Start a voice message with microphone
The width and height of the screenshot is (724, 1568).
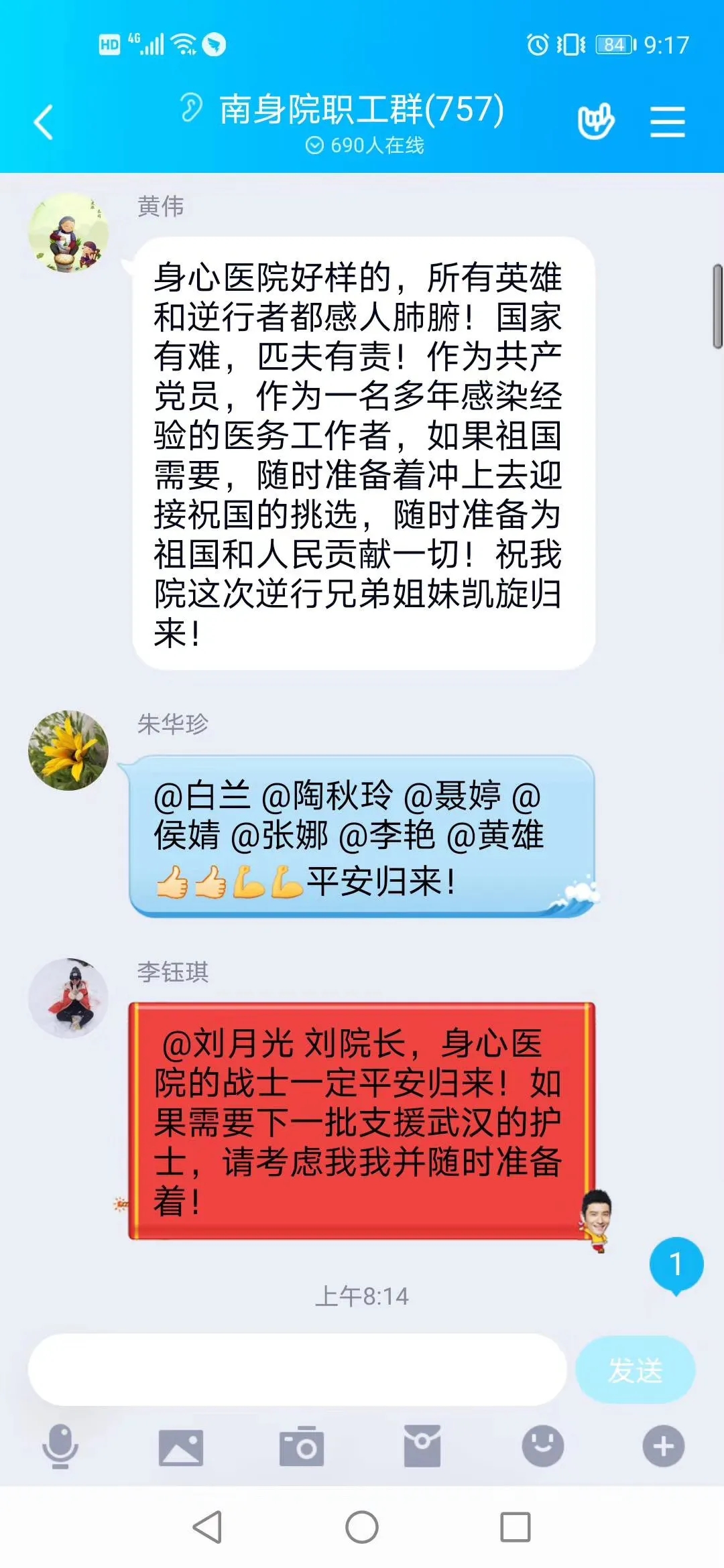pyautogui.click(x=60, y=1446)
